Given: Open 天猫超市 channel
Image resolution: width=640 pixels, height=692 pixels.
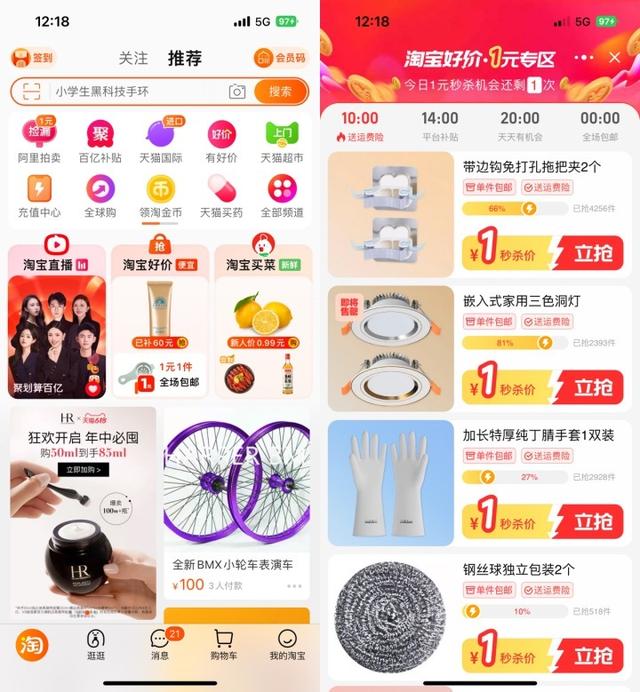Looking at the screenshot, I should 282,140.
